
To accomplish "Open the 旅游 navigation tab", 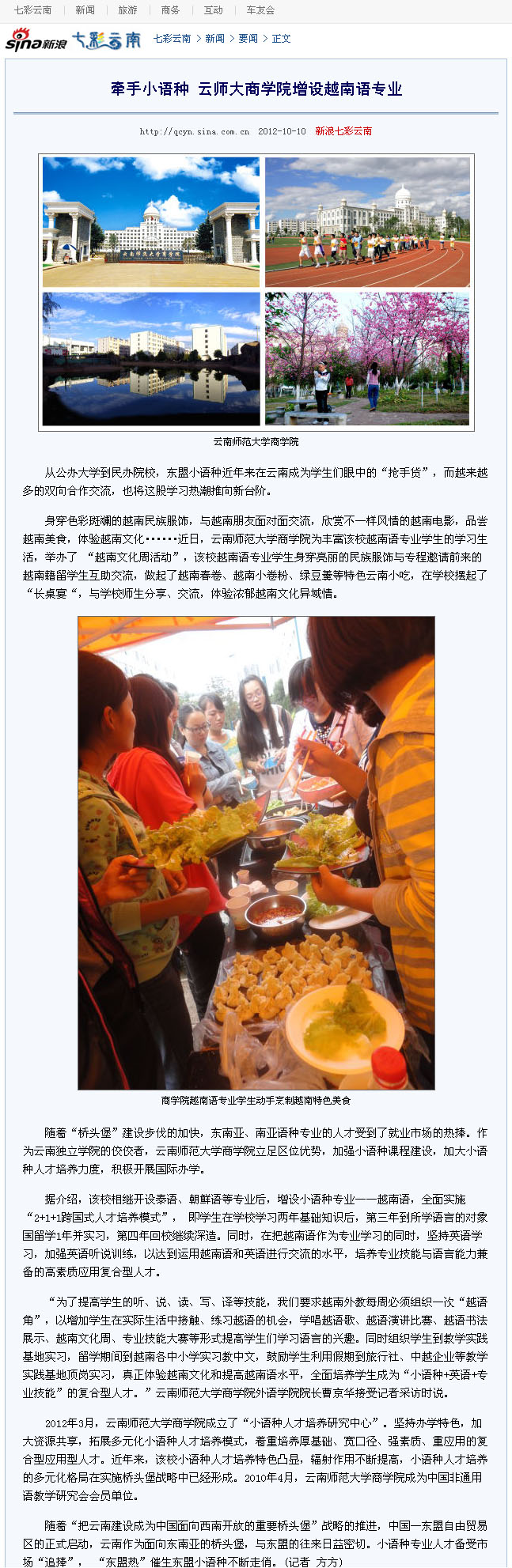I will [127, 10].
